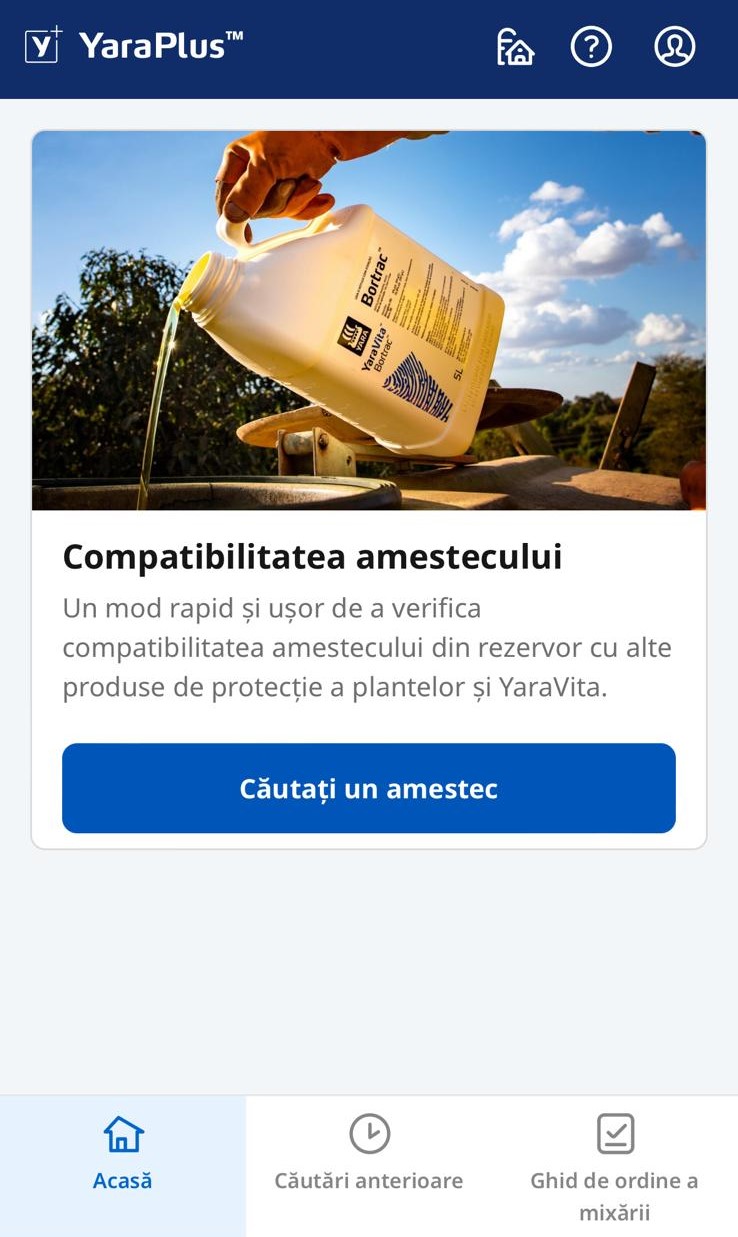Tap the Căutați un amestec button
The width and height of the screenshot is (738, 1237).
click(369, 788)
